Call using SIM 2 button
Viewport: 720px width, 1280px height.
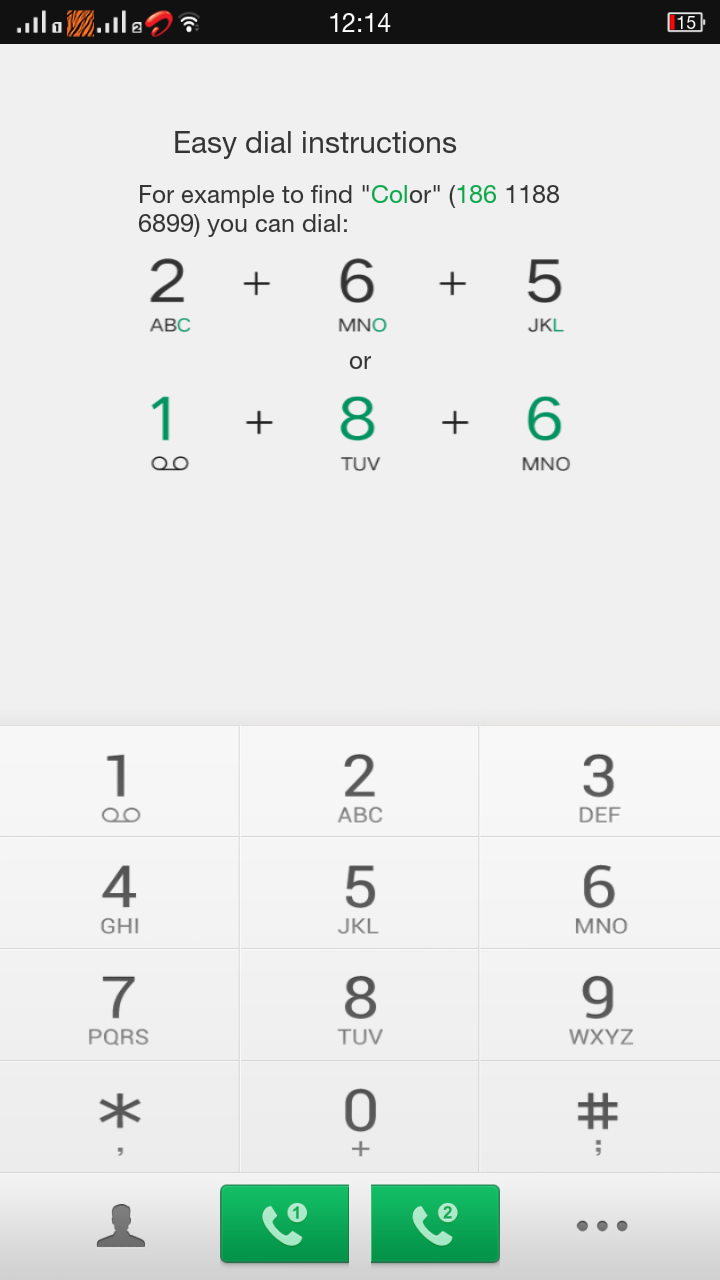[435, 1224]
